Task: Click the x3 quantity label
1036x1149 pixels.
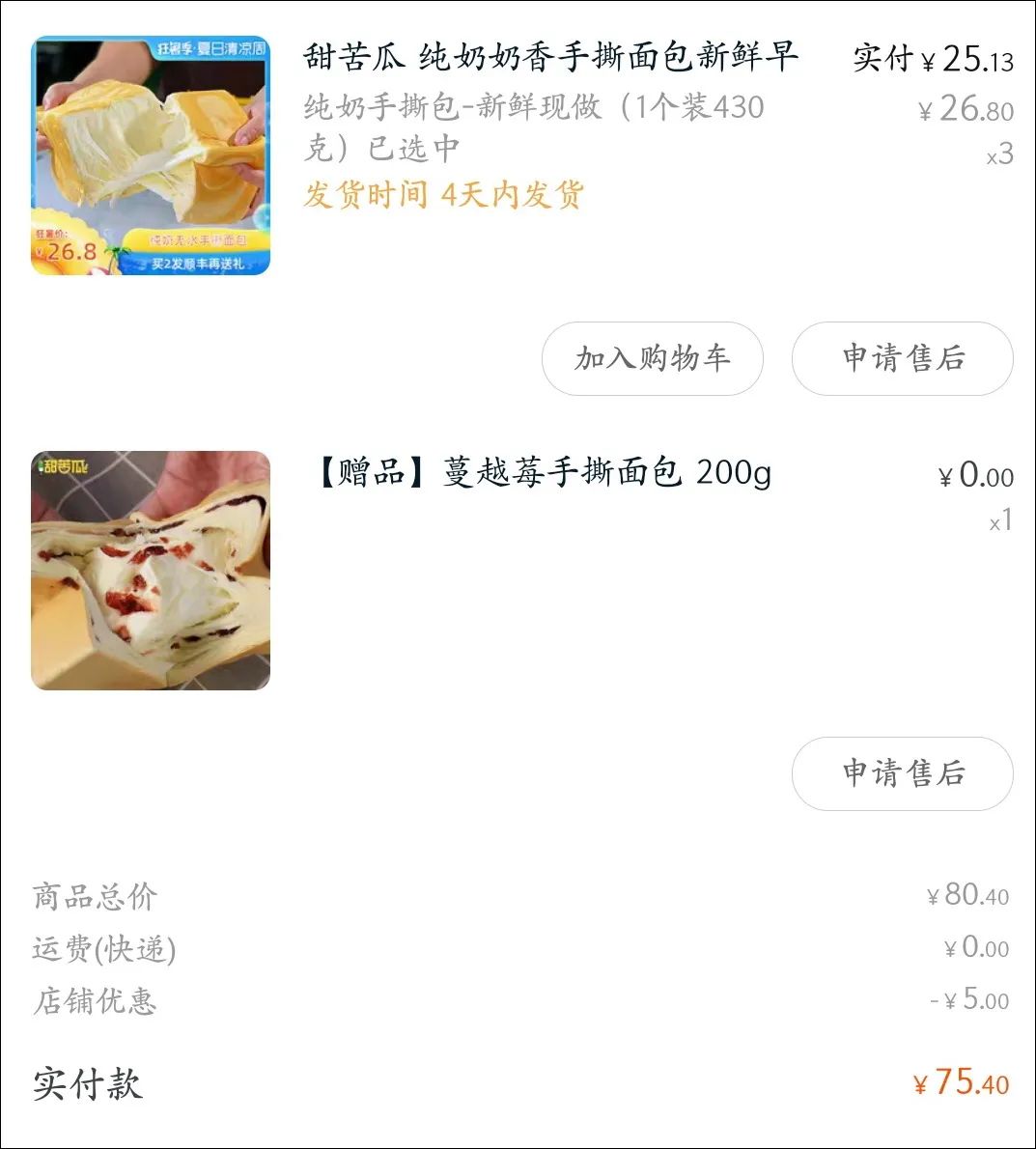Action: coord(997,153)
